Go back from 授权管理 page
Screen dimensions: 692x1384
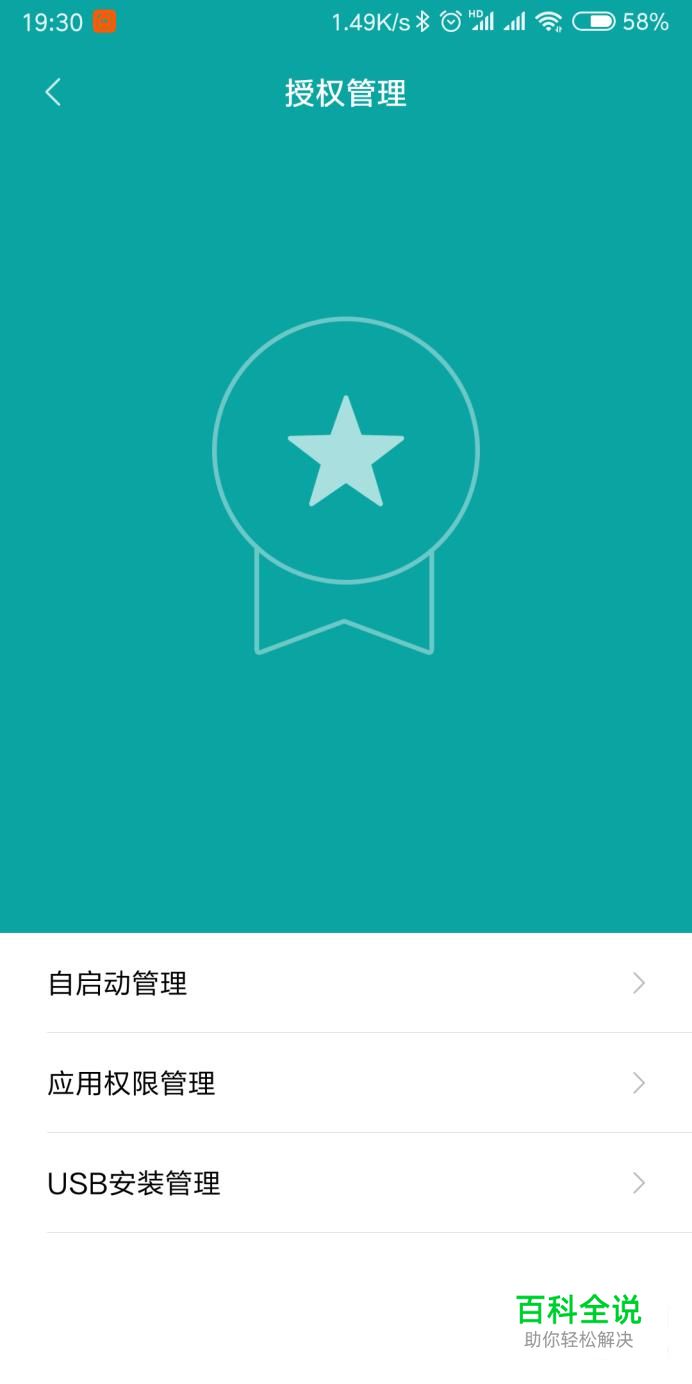pyautogui.click(x=53, y=93)
